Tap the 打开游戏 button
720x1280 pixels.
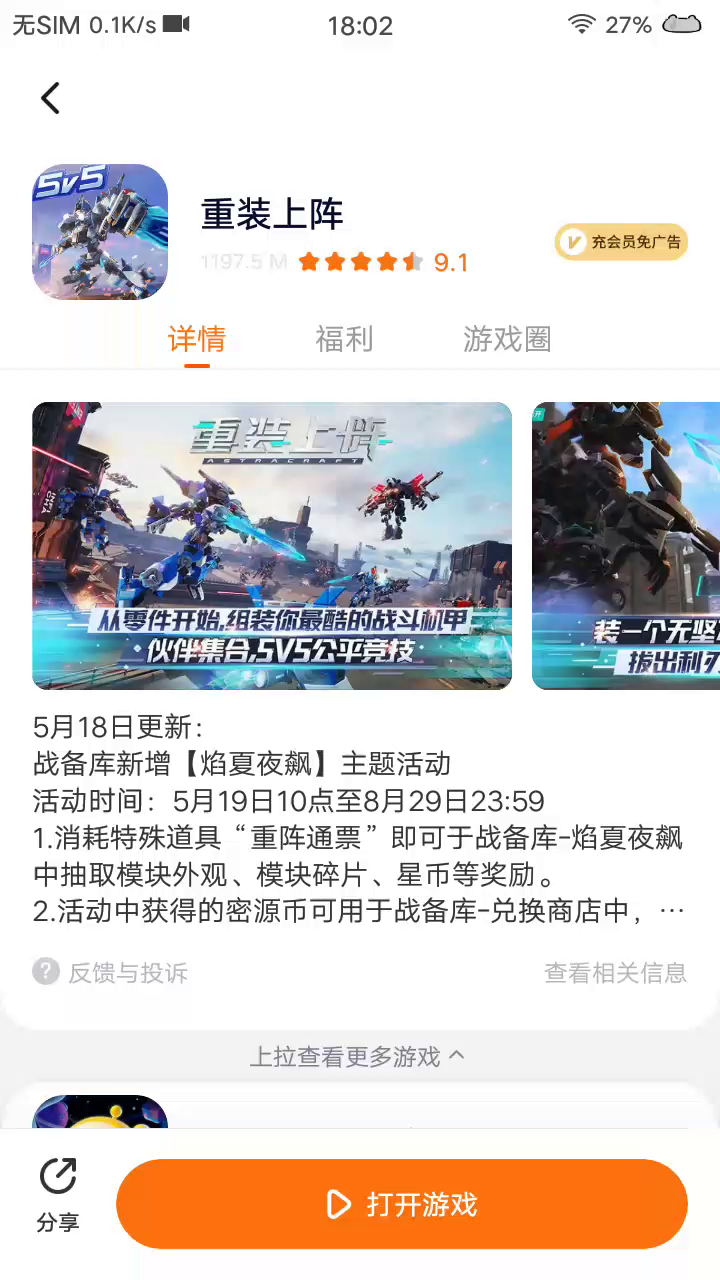(402, 1204)
